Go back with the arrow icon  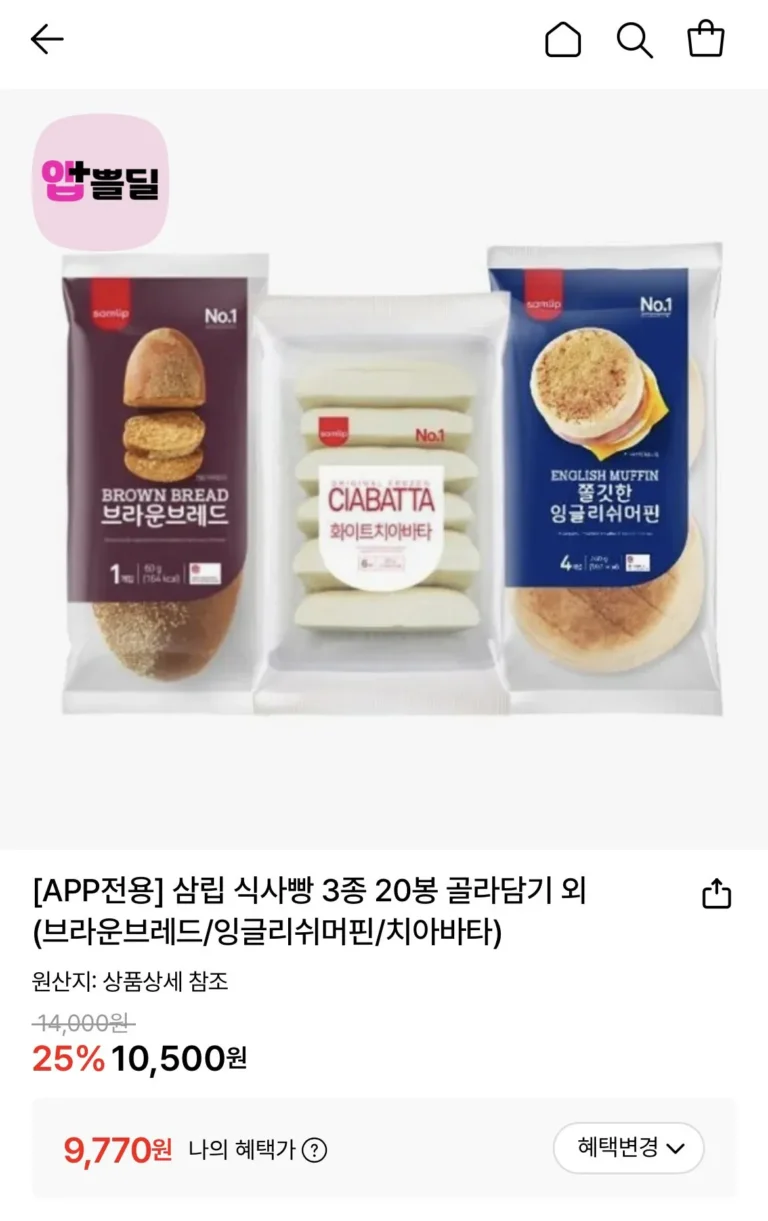pos(47,40)
